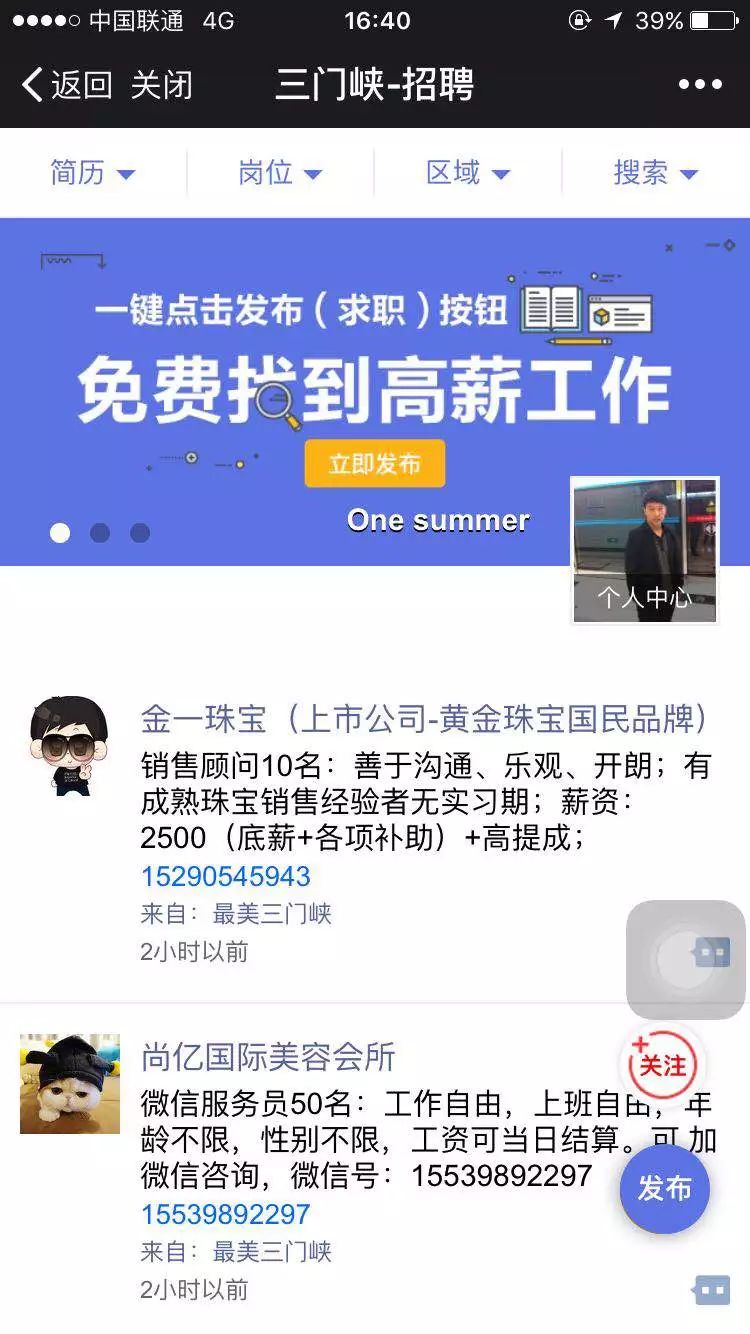Open the three-dot overflow menu
Viewport: 750px width, 1334px height.
tap(700, 85)
